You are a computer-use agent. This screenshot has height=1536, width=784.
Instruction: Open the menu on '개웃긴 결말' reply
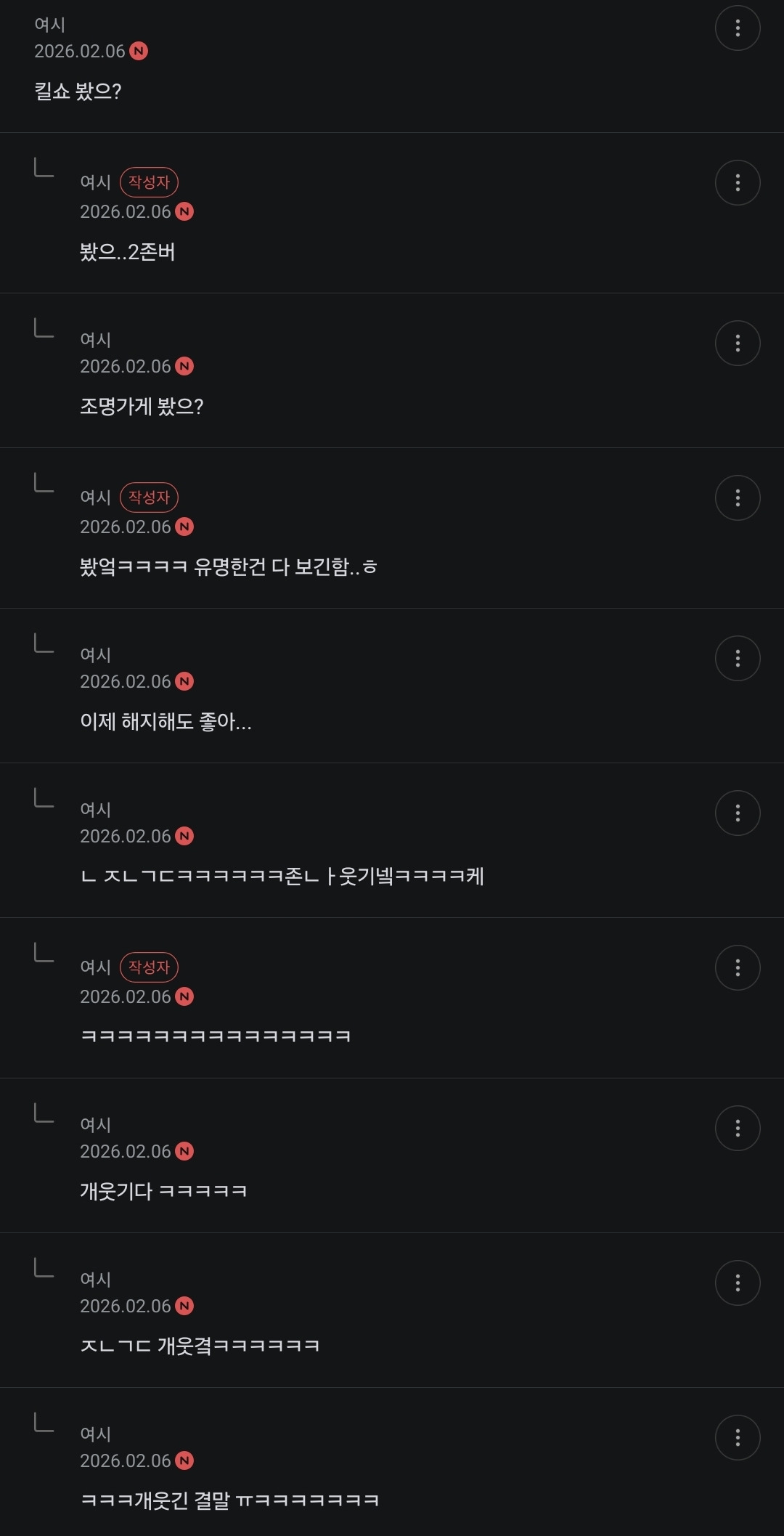[738, 1438]
